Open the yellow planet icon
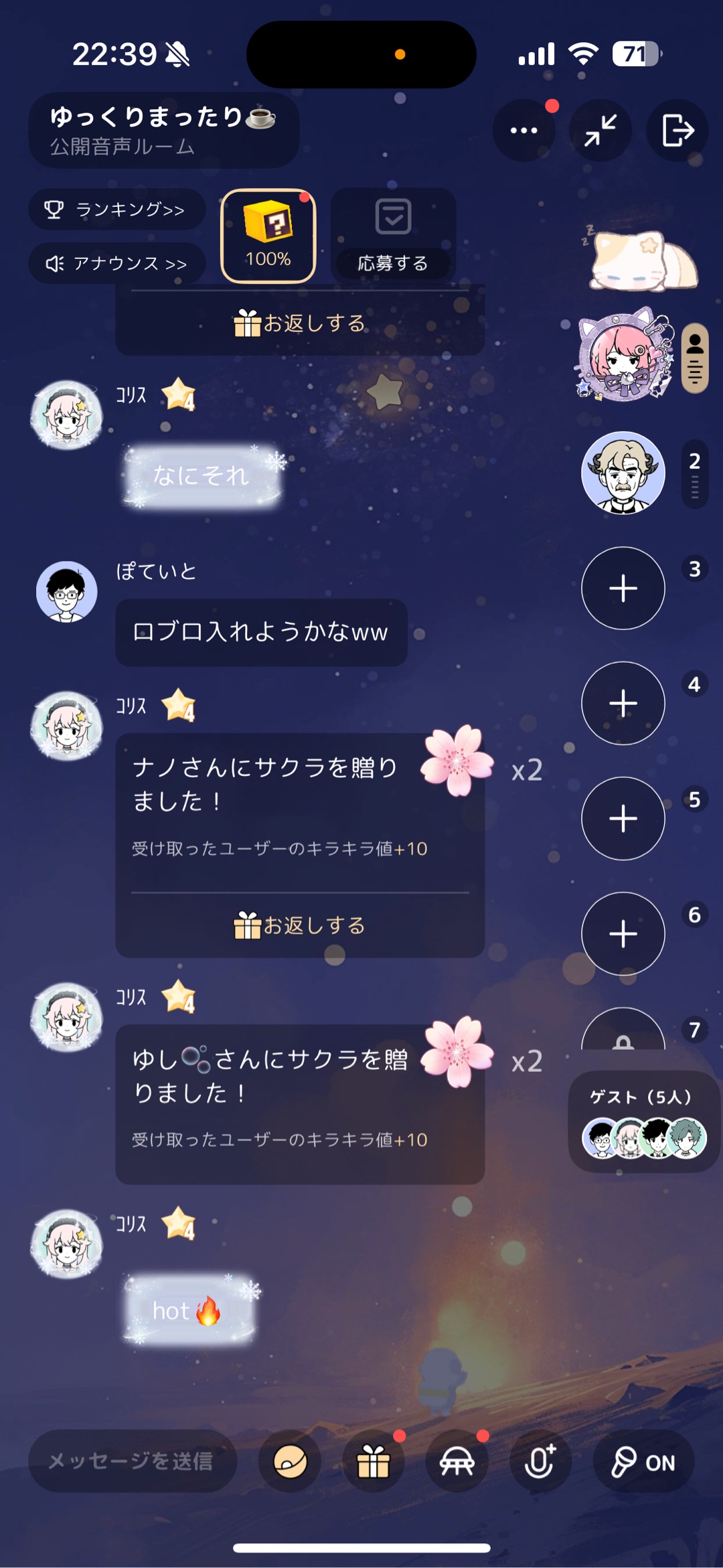The width and height of the screenshot is (723, 1568). pyautogui.click(x=290, y=1461)
